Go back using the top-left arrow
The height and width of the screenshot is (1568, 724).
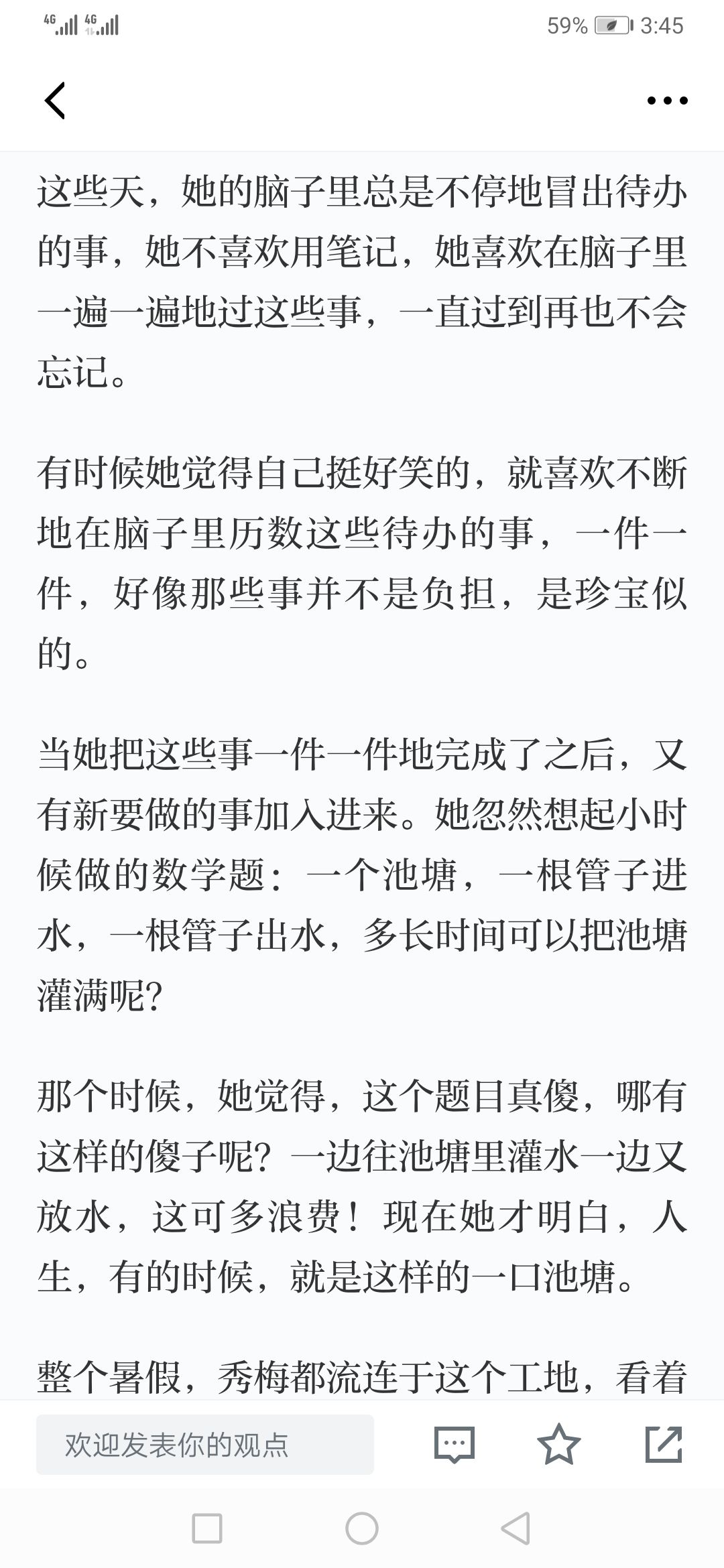tap(55, 101)
